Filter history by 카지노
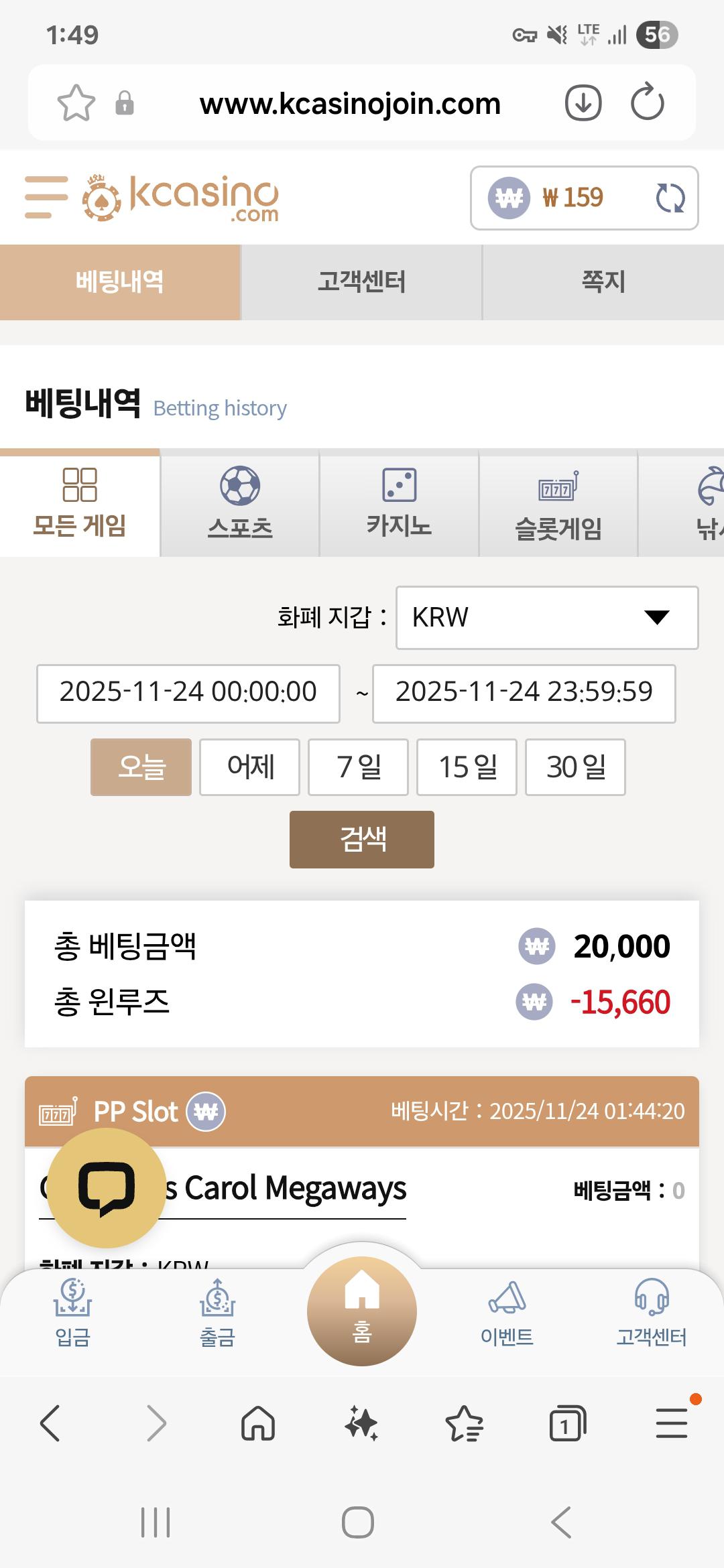724x1568 pixels. (x=399, y=504)
